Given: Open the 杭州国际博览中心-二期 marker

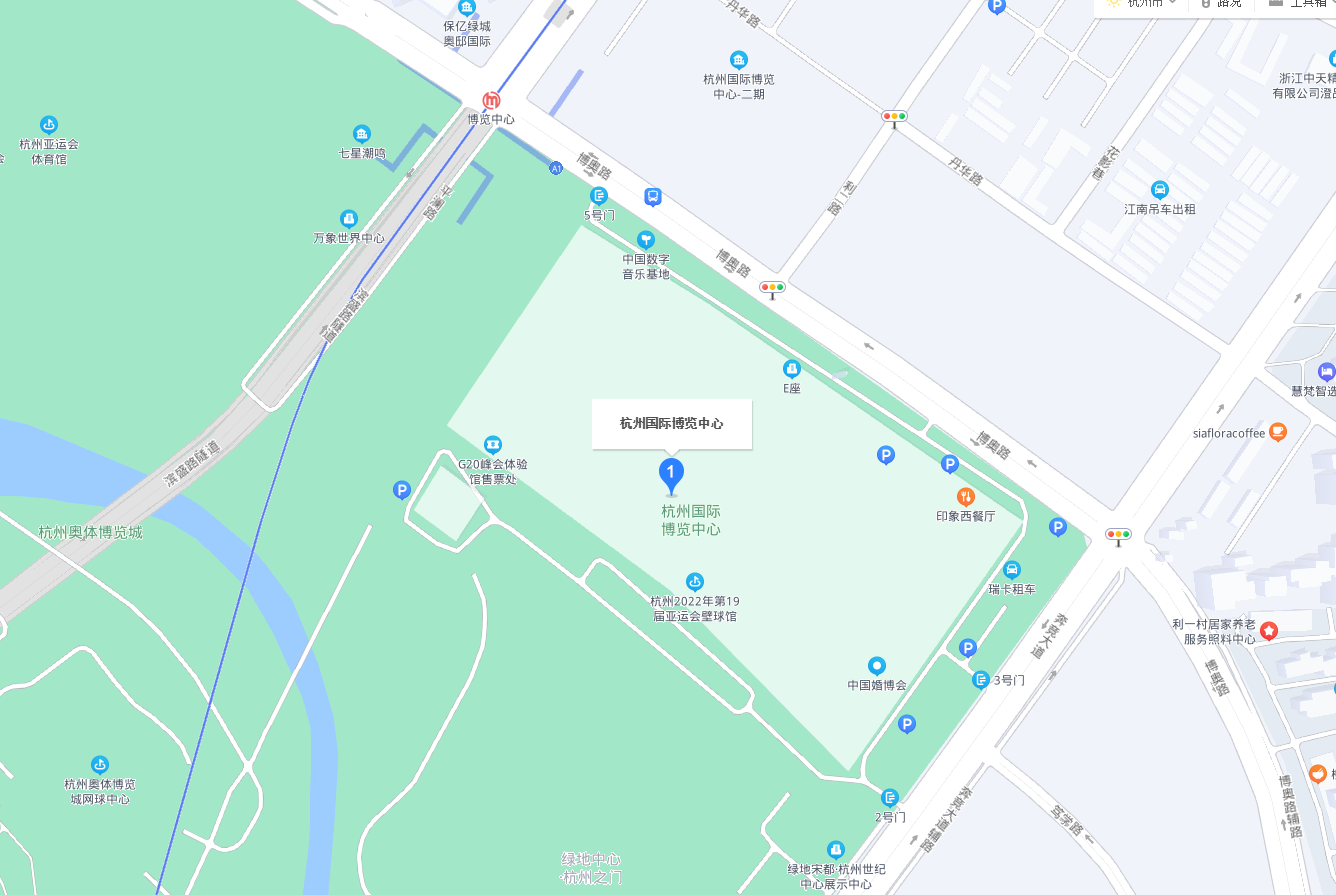Looking at the screenshot, I should [x=738, y=60].
